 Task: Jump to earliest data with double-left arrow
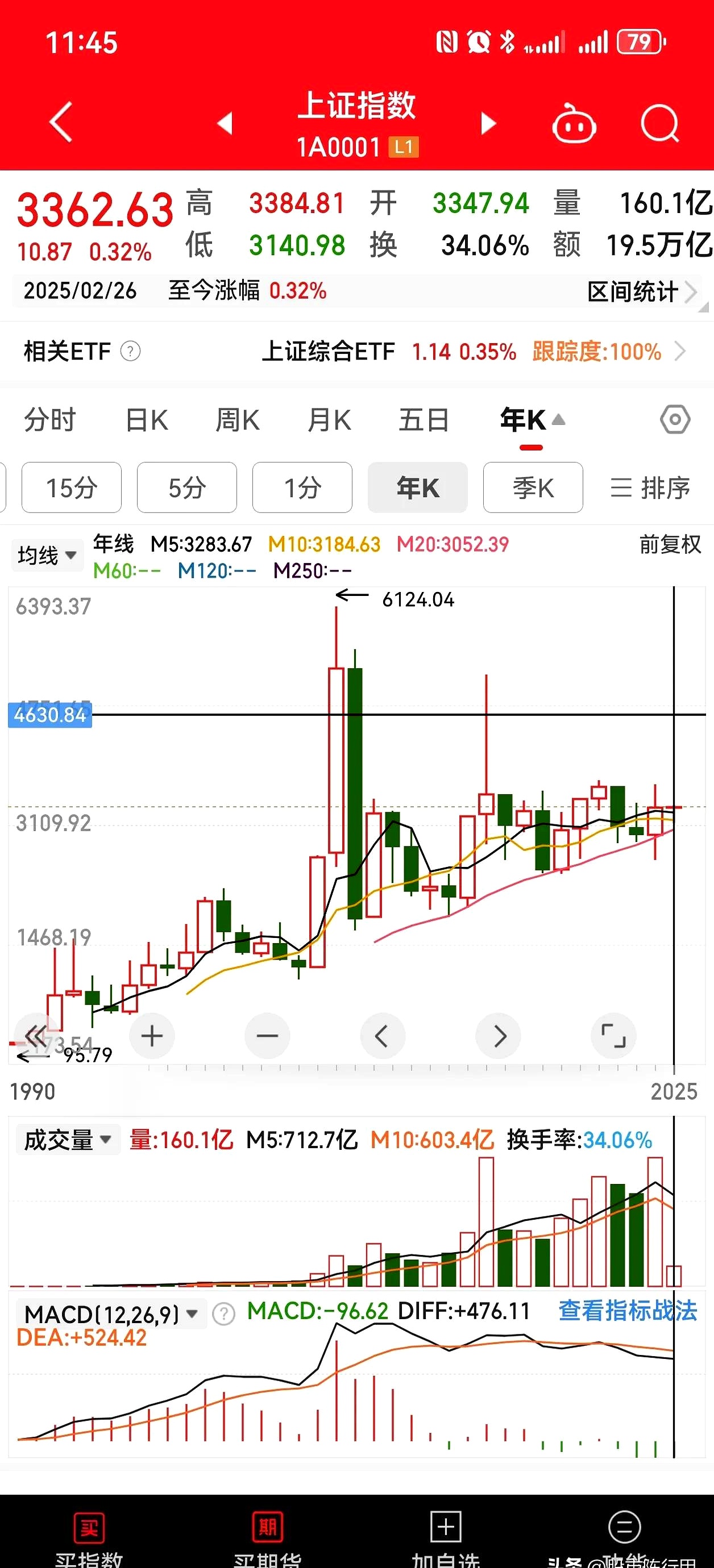tap(35, 1035)
